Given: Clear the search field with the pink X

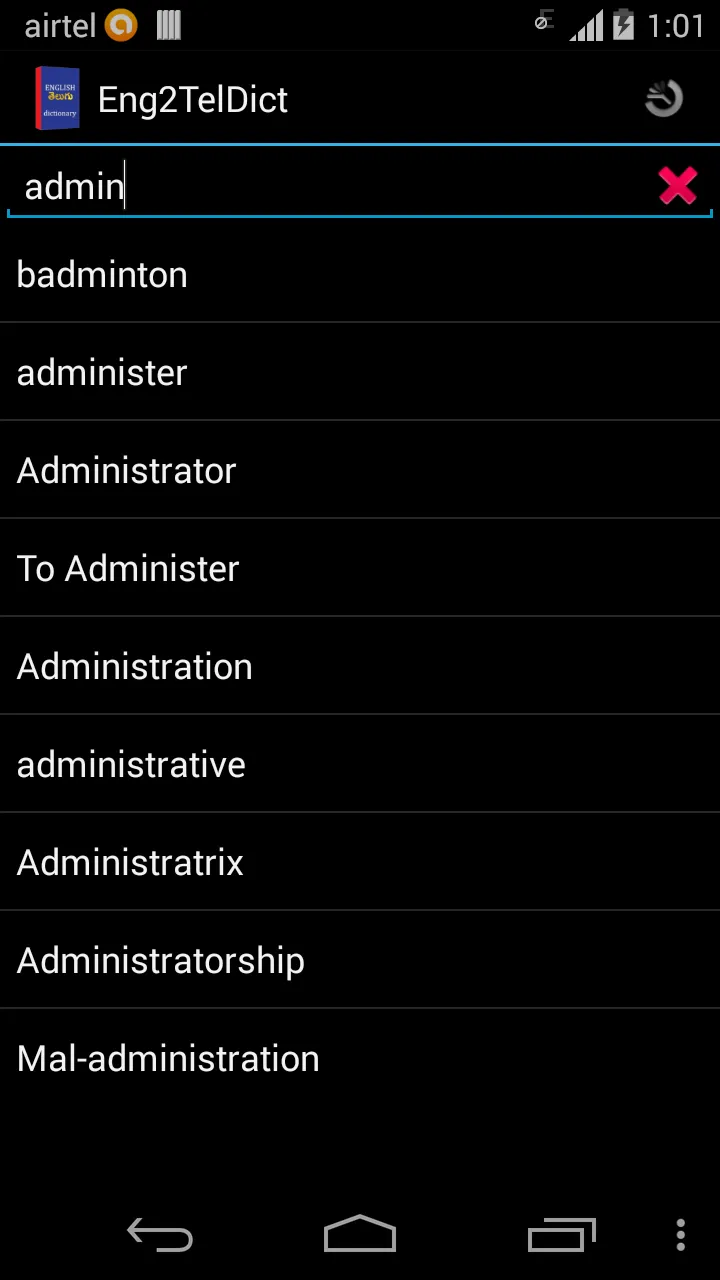Looking at the screenshot, I should tap(678, 185).
